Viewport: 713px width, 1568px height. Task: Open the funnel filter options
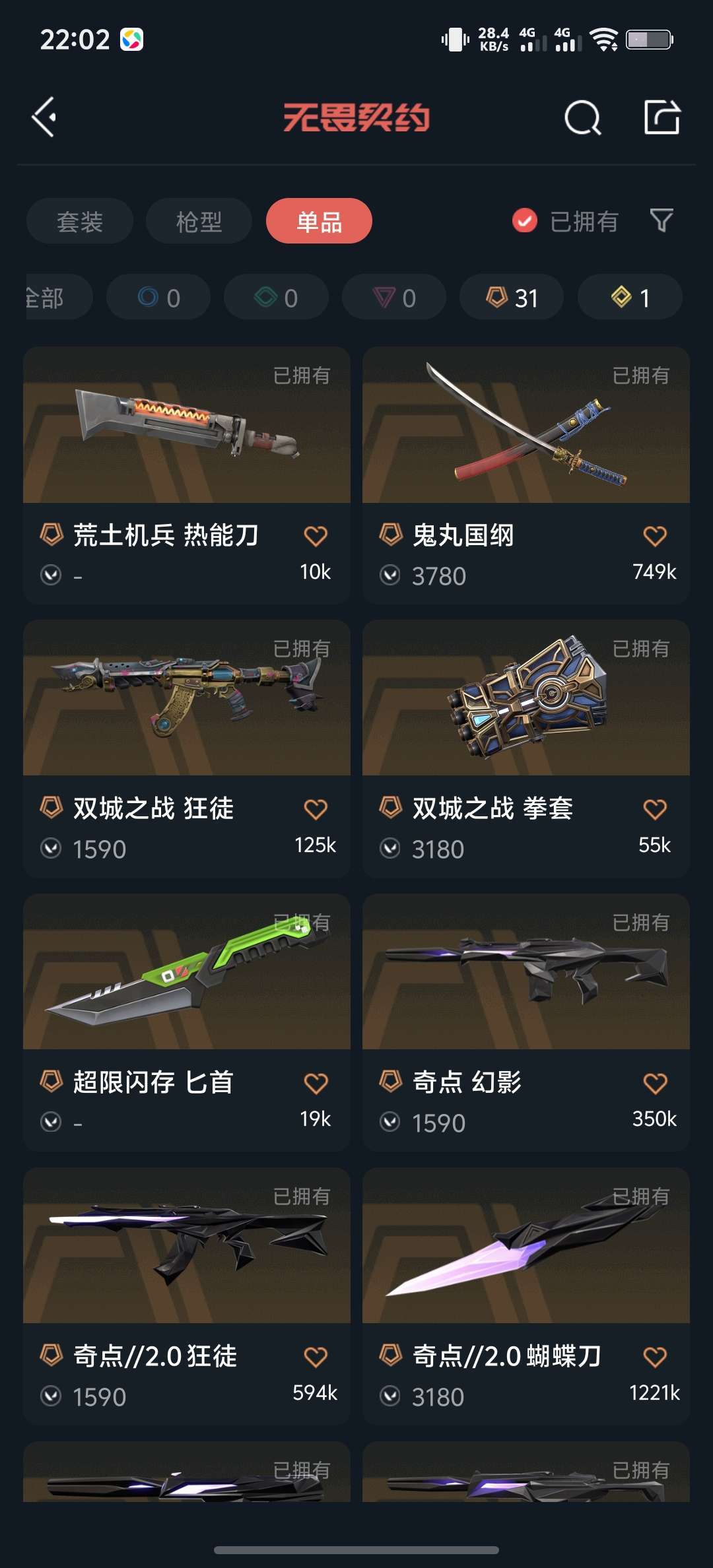tap(661, 220)
